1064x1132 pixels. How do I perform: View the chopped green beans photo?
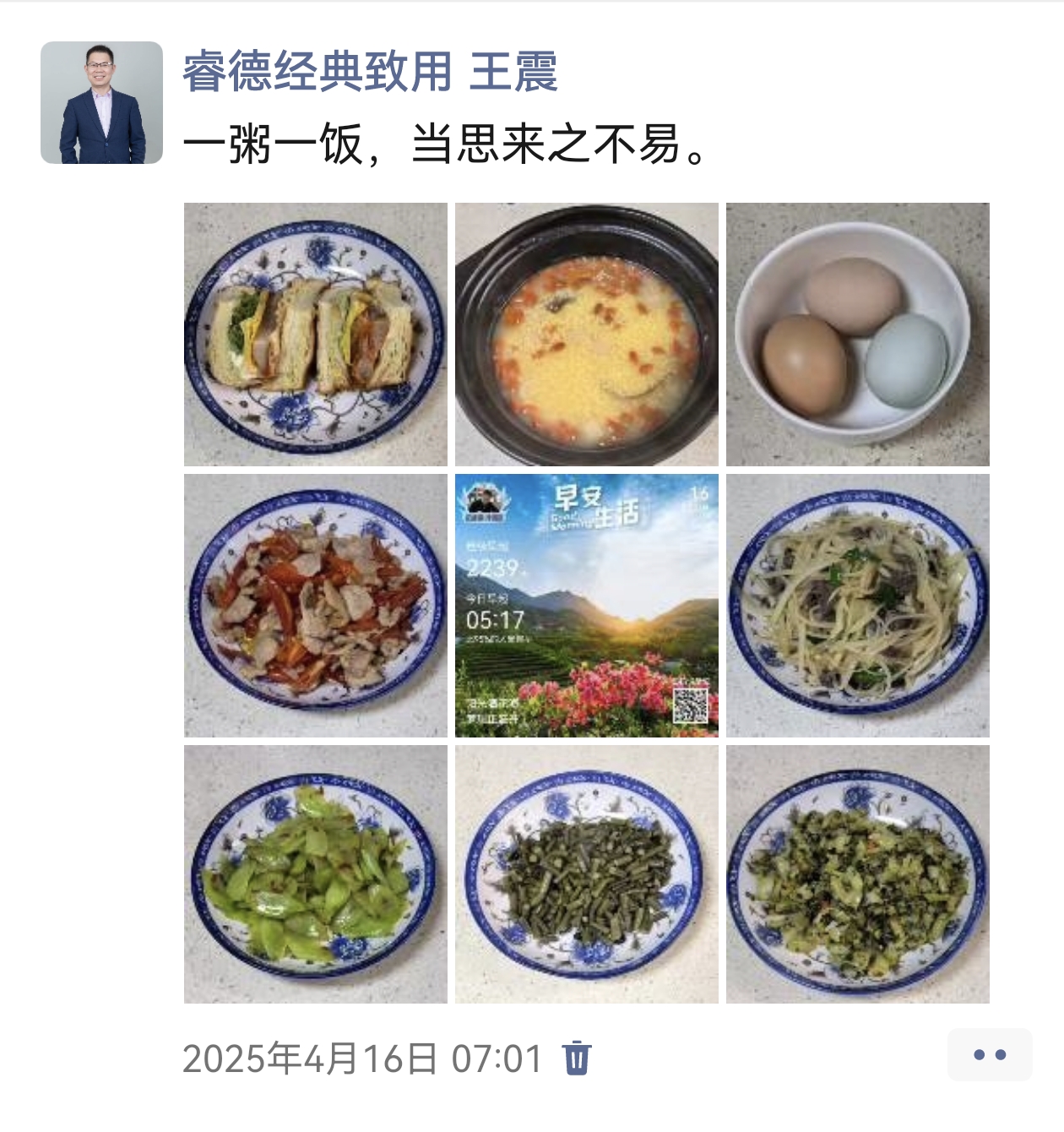click(x=587, y=874)
